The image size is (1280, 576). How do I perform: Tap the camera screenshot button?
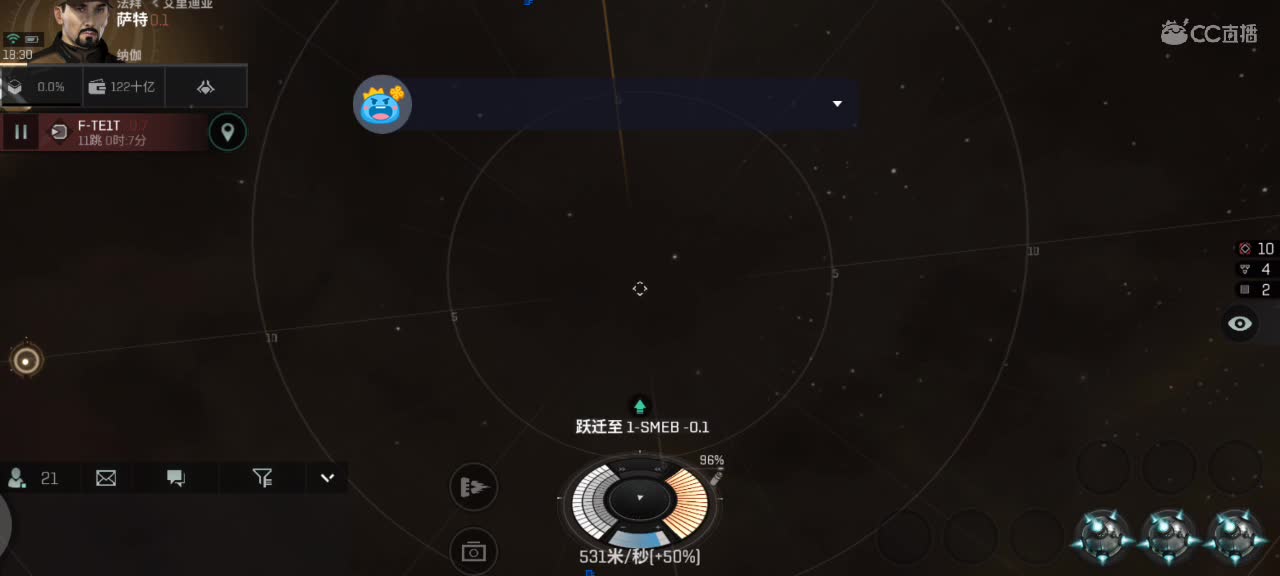pos(473,551)
